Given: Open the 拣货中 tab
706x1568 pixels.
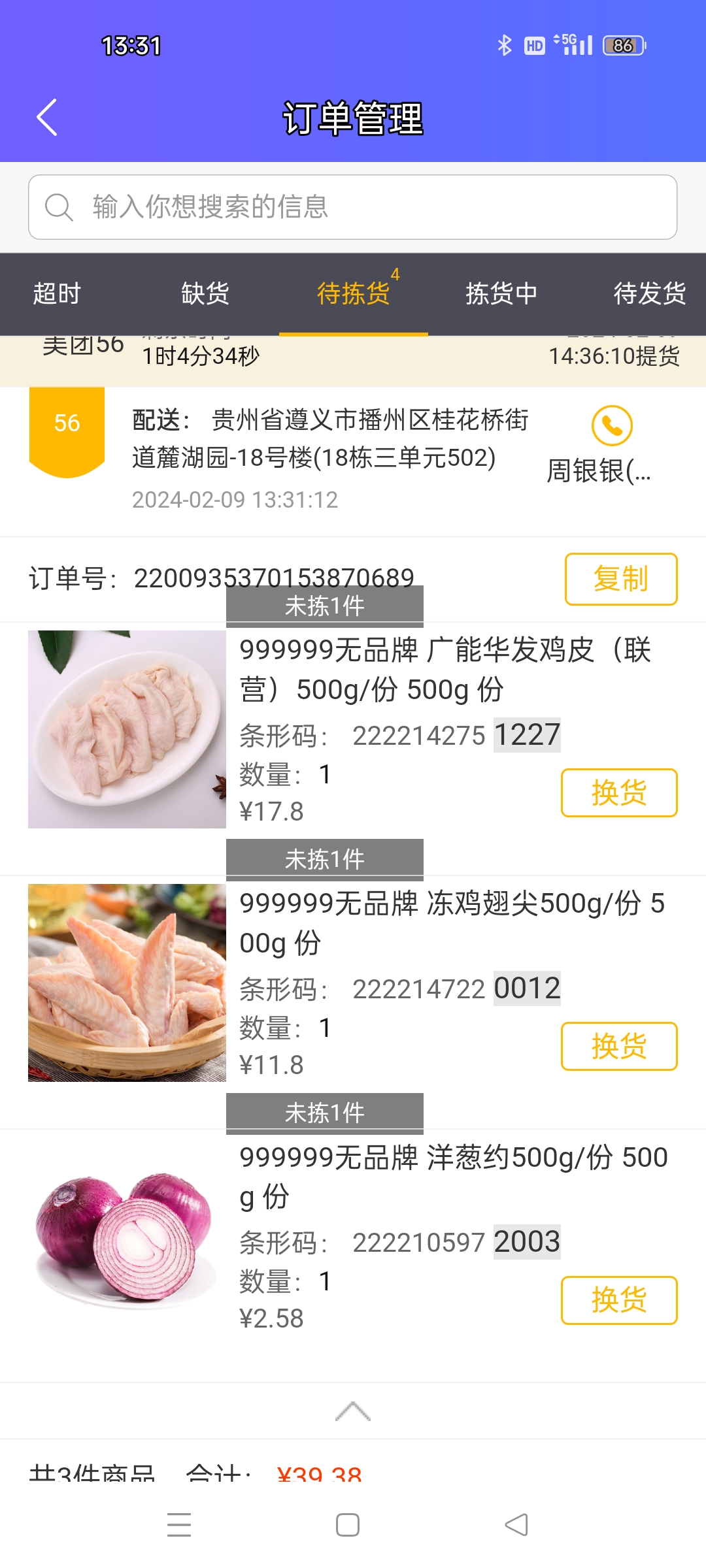Looking at the screenshot, I should pos(501,293).
